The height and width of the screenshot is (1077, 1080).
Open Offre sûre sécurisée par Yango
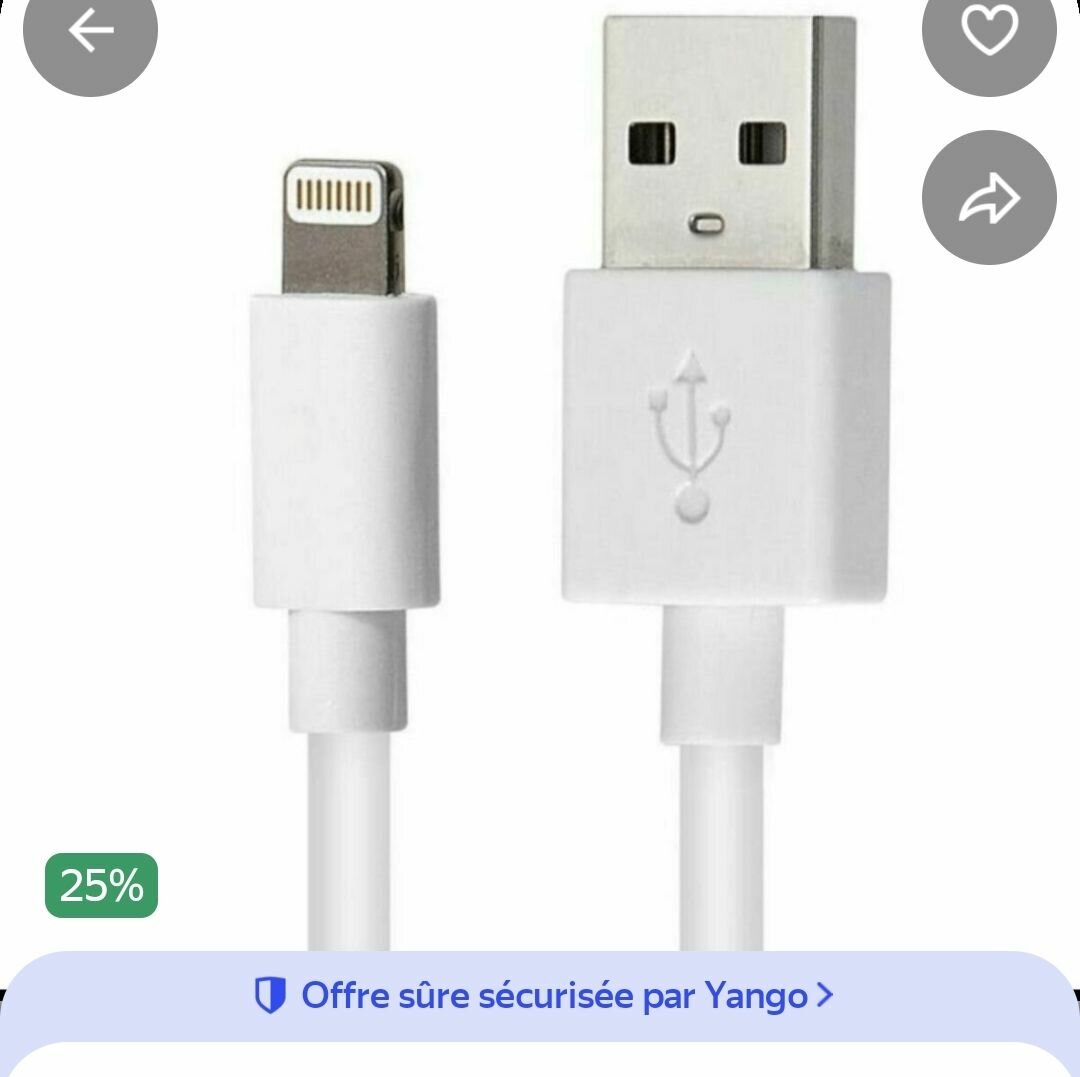(x=541, y=996)
